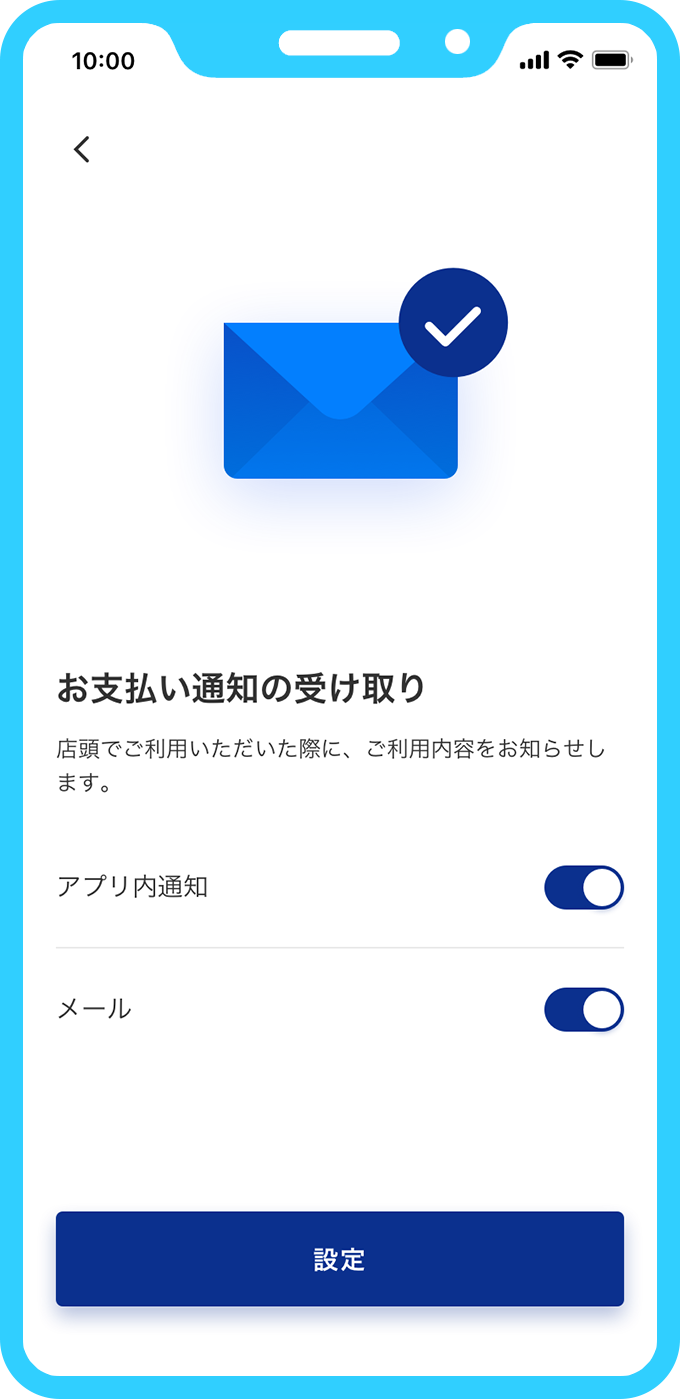Tap the 設定 button to confirm
The height and width of the screenshot is (1399, 680).
click(340, 1259)
